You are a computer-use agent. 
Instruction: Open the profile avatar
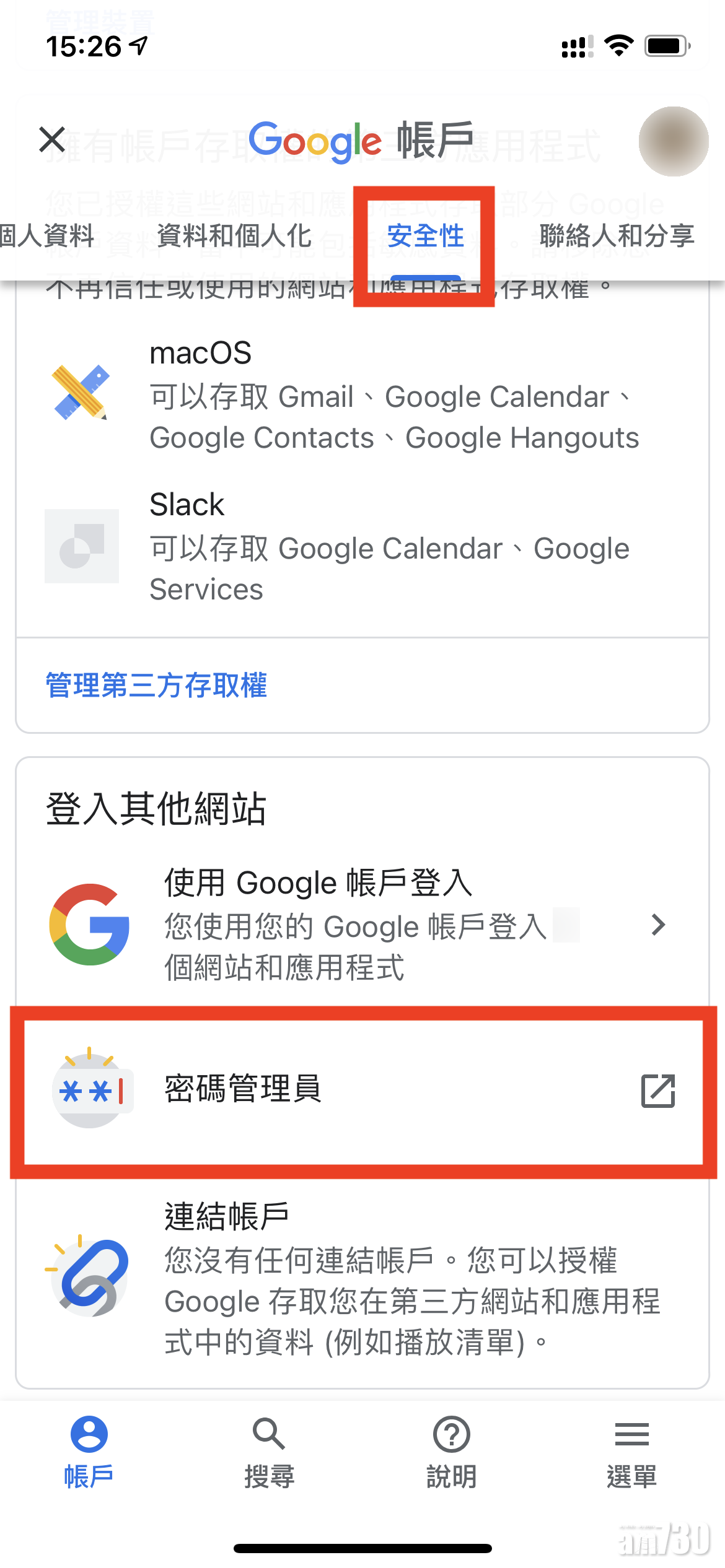(673, 142)
